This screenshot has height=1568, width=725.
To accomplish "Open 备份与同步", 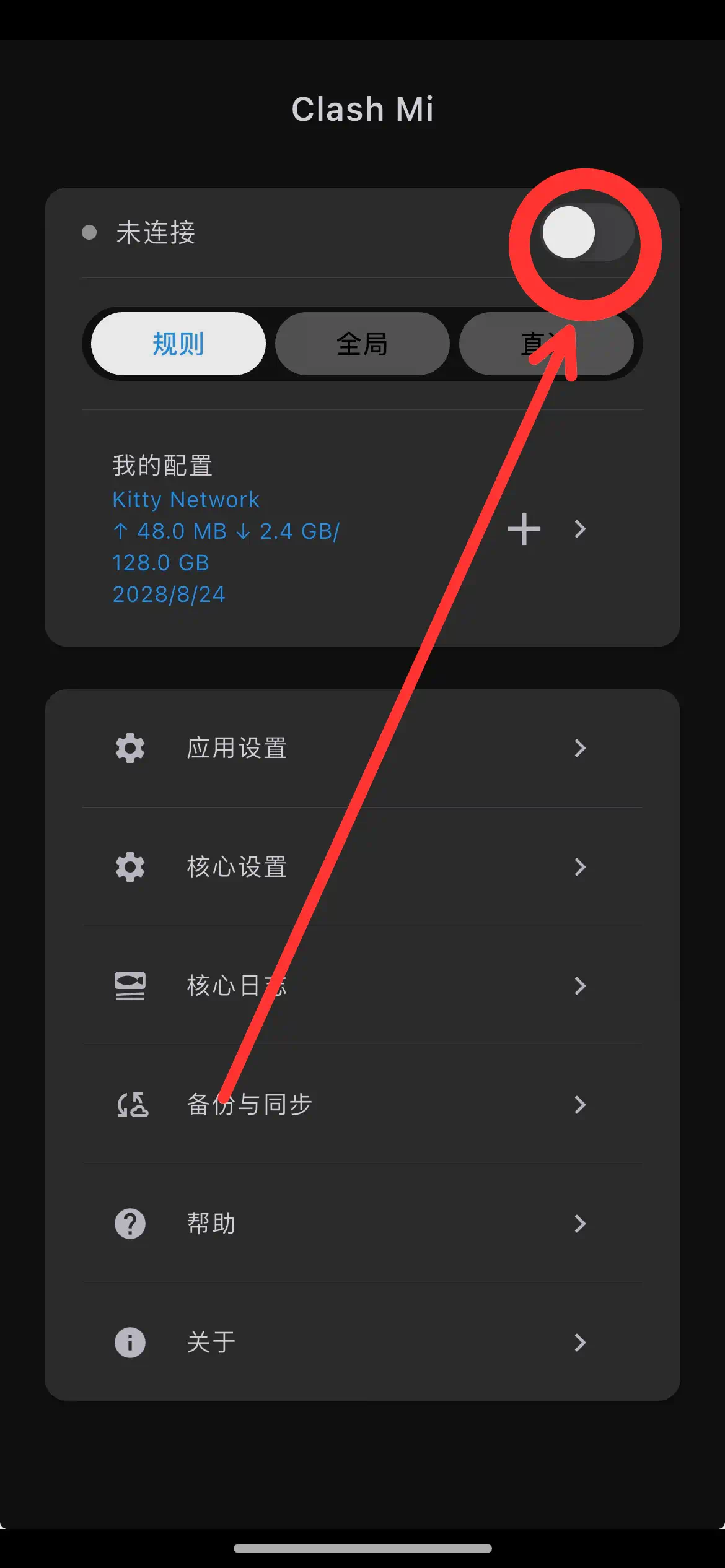I will [362, 1105].
